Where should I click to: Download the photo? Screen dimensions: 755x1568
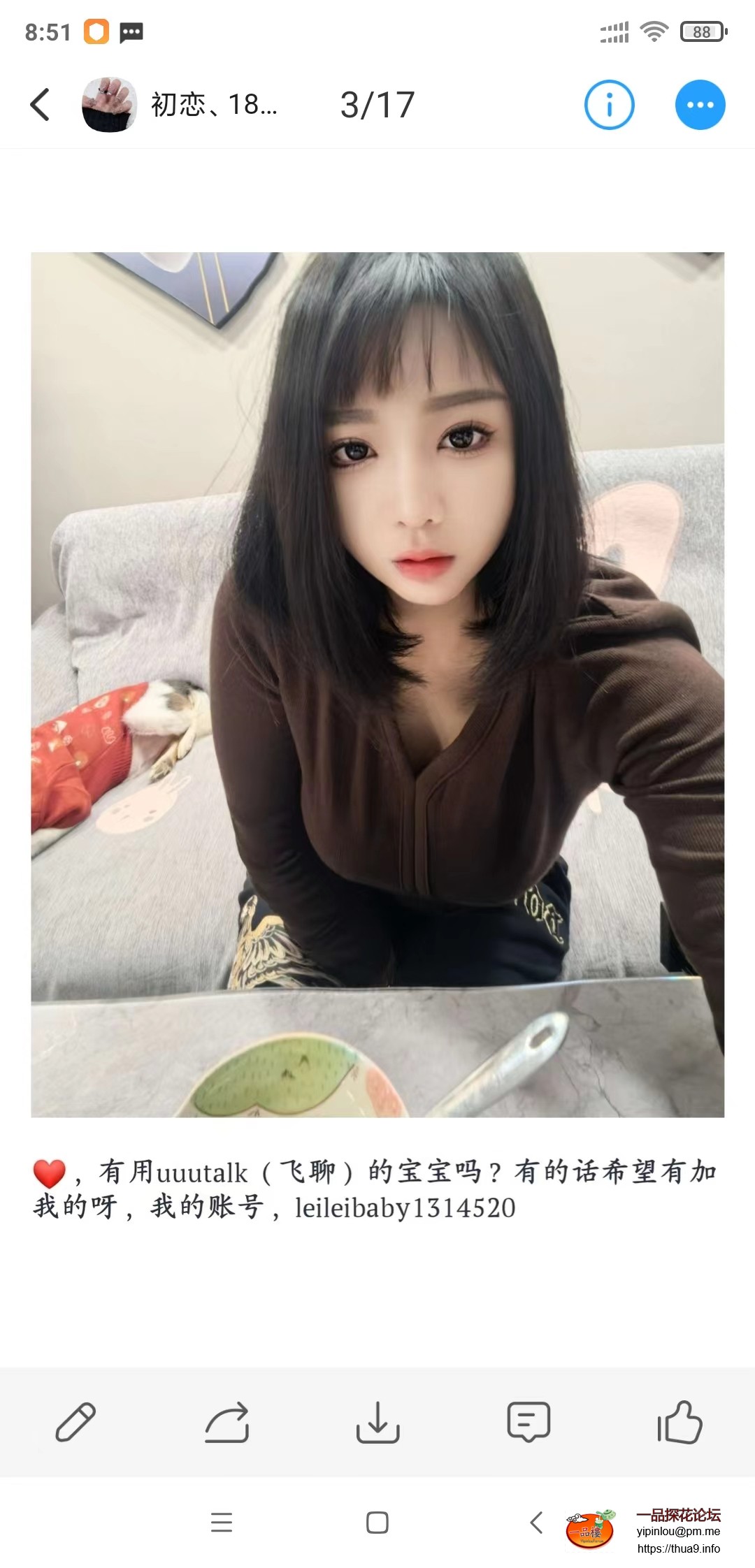tap(377, 1421)
